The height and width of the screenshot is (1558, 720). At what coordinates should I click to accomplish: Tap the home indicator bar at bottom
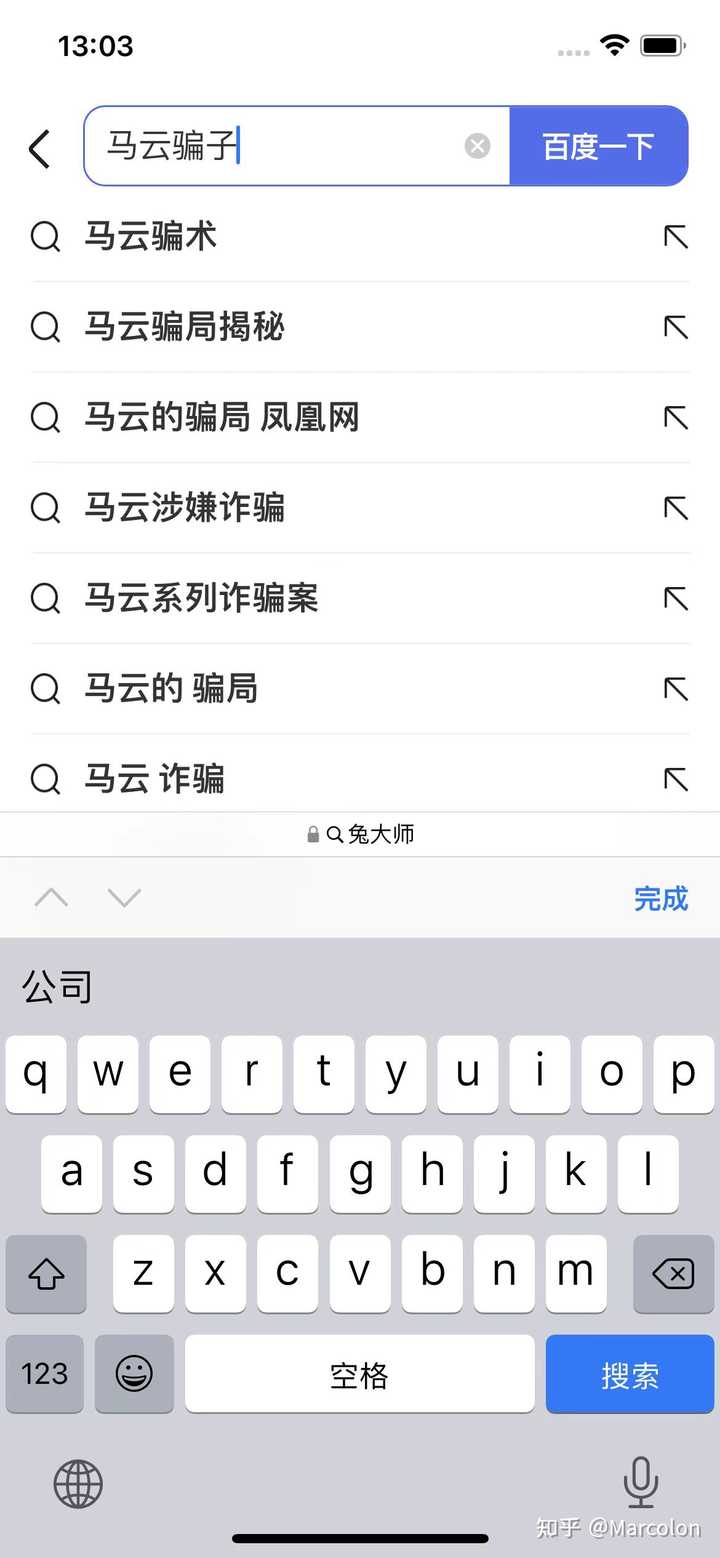click(360, 1540)
